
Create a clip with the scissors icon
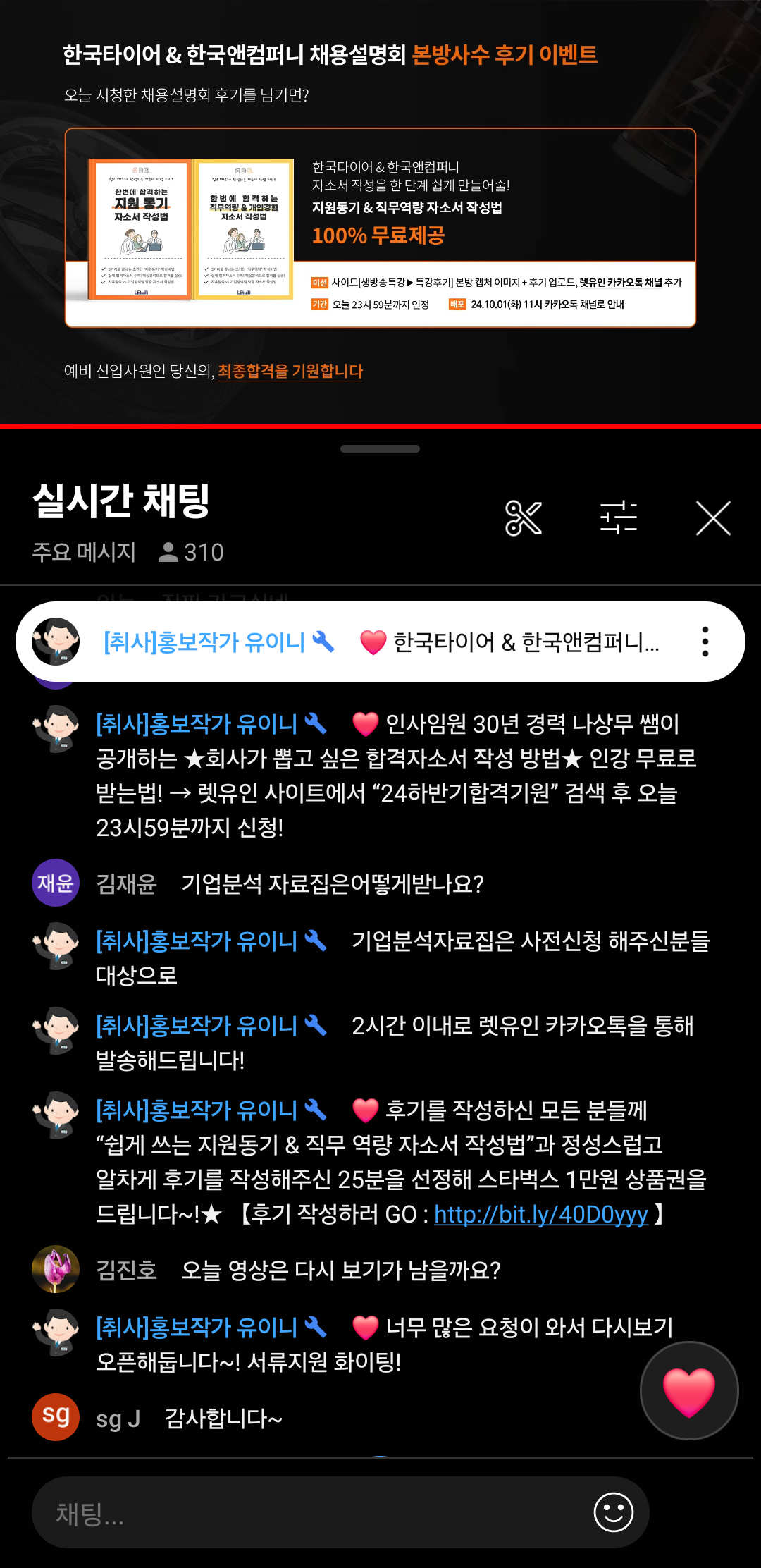[x=524, y=518]
